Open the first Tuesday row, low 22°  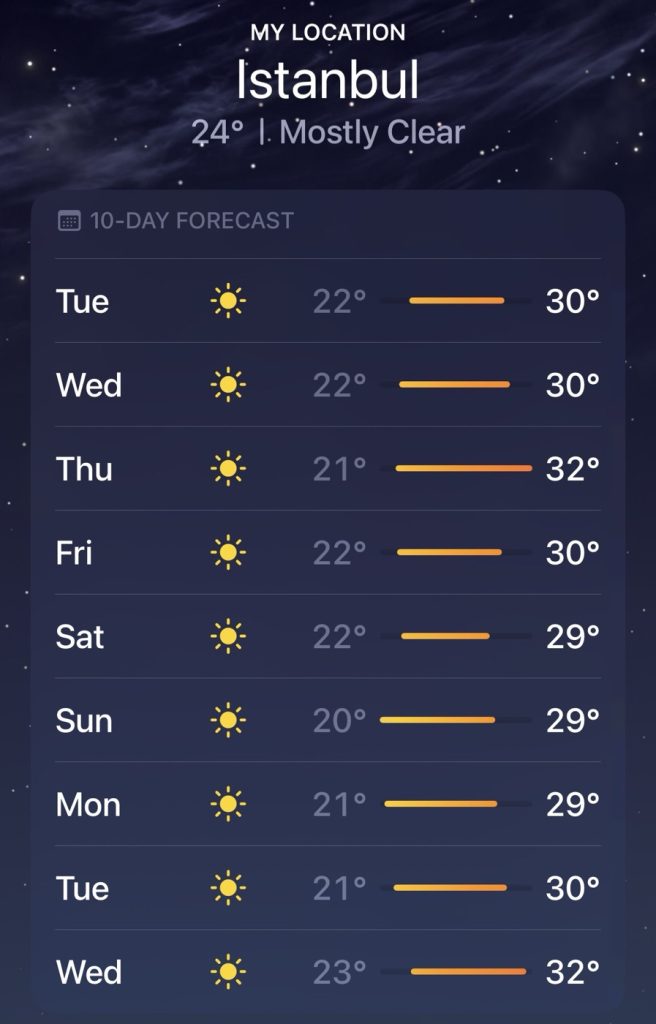point(328,301)
